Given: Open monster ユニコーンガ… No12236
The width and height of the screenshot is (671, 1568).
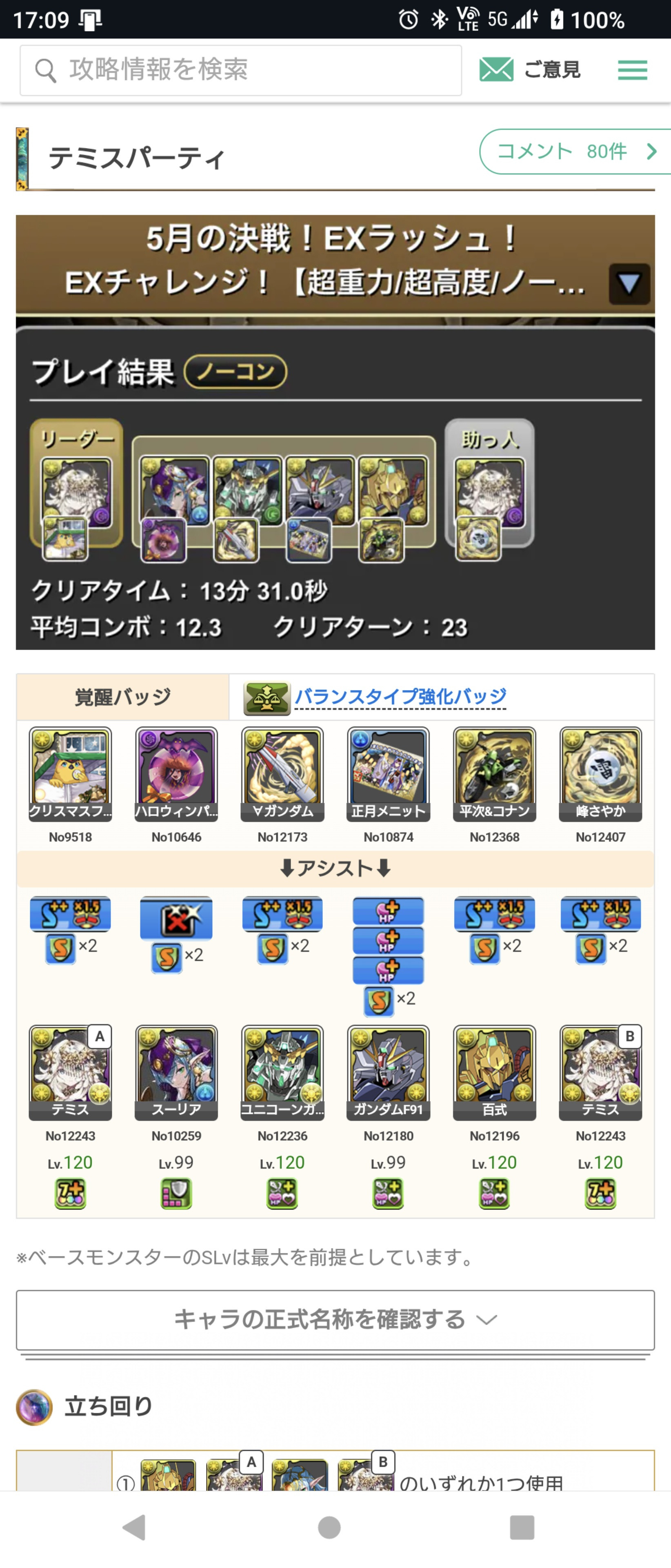Looking at the screenshot, I should coord(282,1072).
